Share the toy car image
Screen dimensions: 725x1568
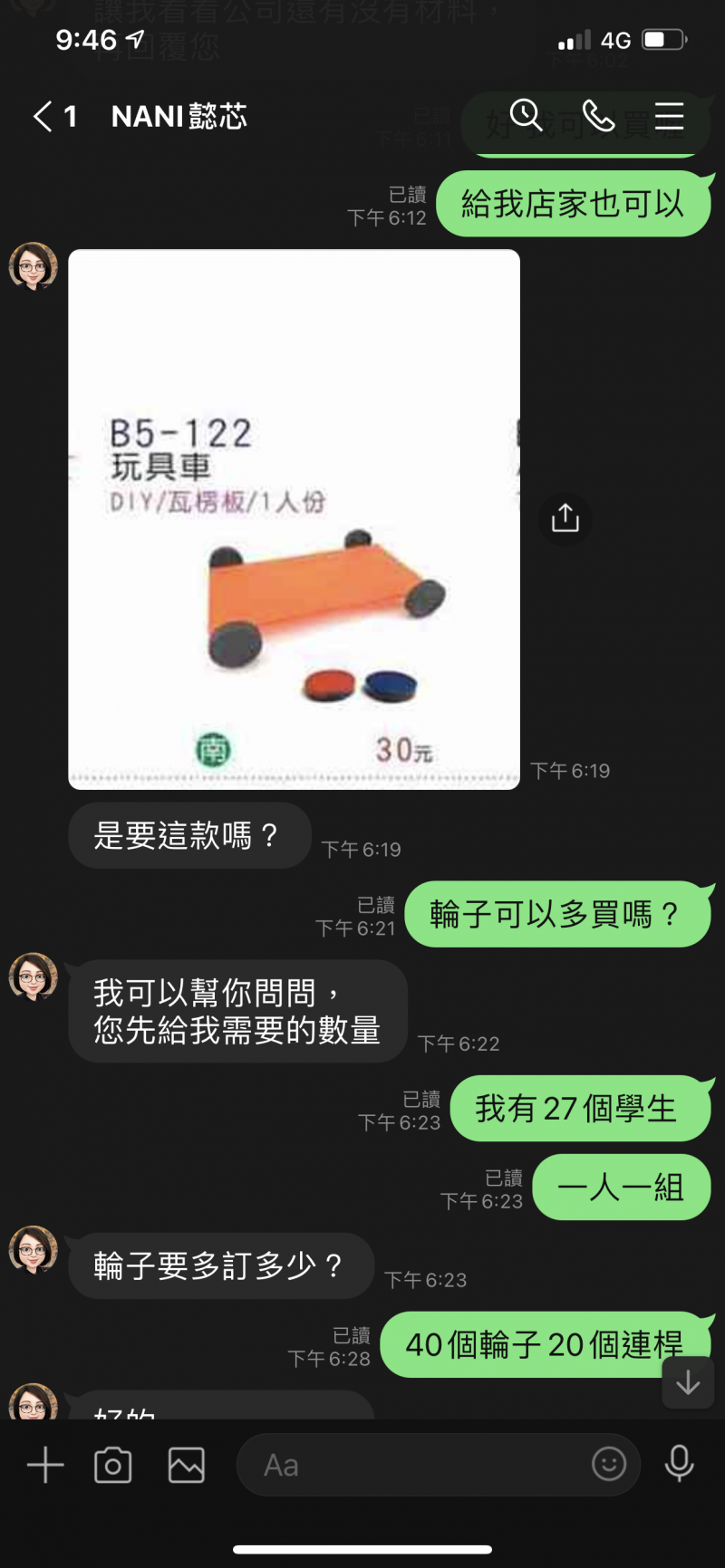[x=565, y=518]
